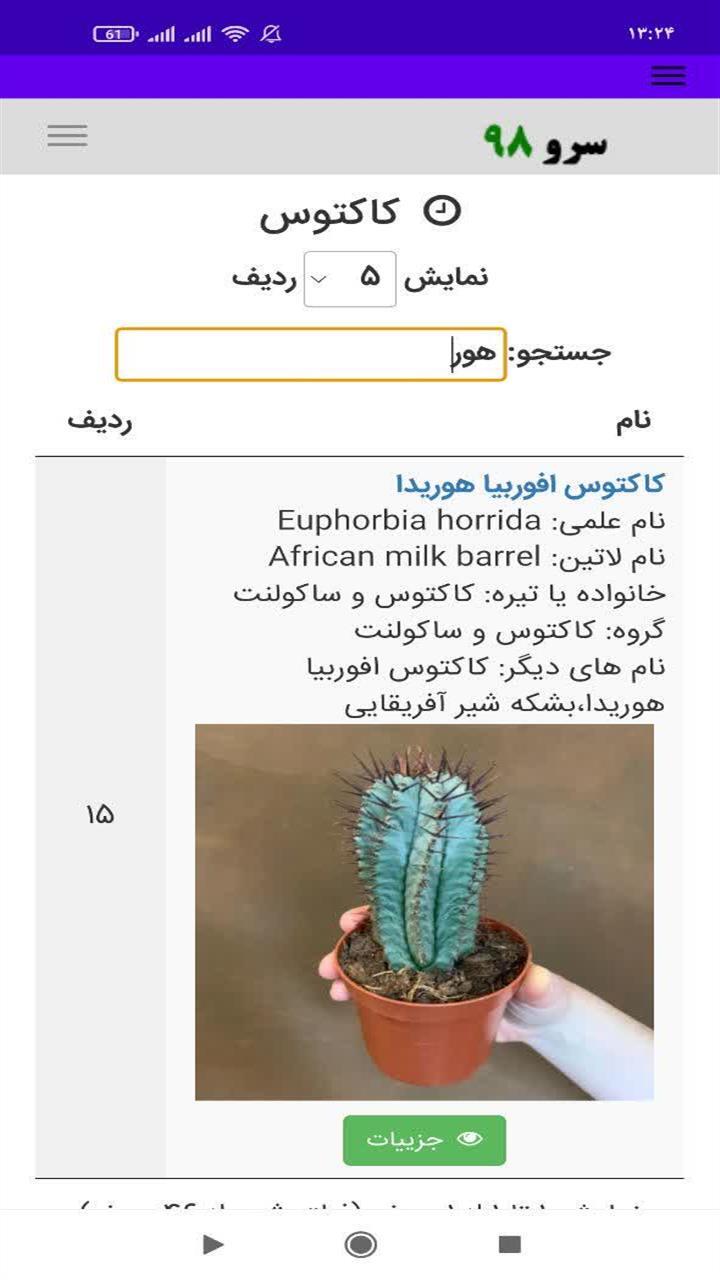Sort the table by the ردیف column
720x1280 pixels.
[x=100, y=421]
